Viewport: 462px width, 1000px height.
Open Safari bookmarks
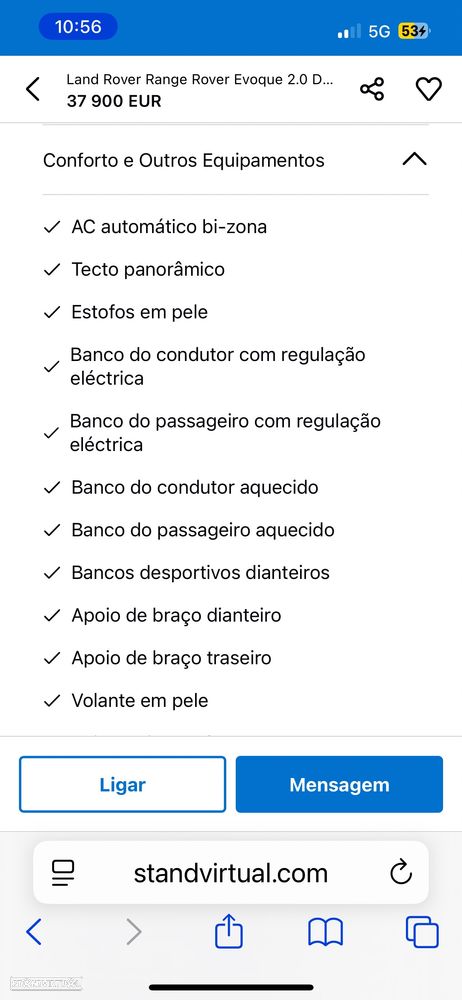(325, 932)
